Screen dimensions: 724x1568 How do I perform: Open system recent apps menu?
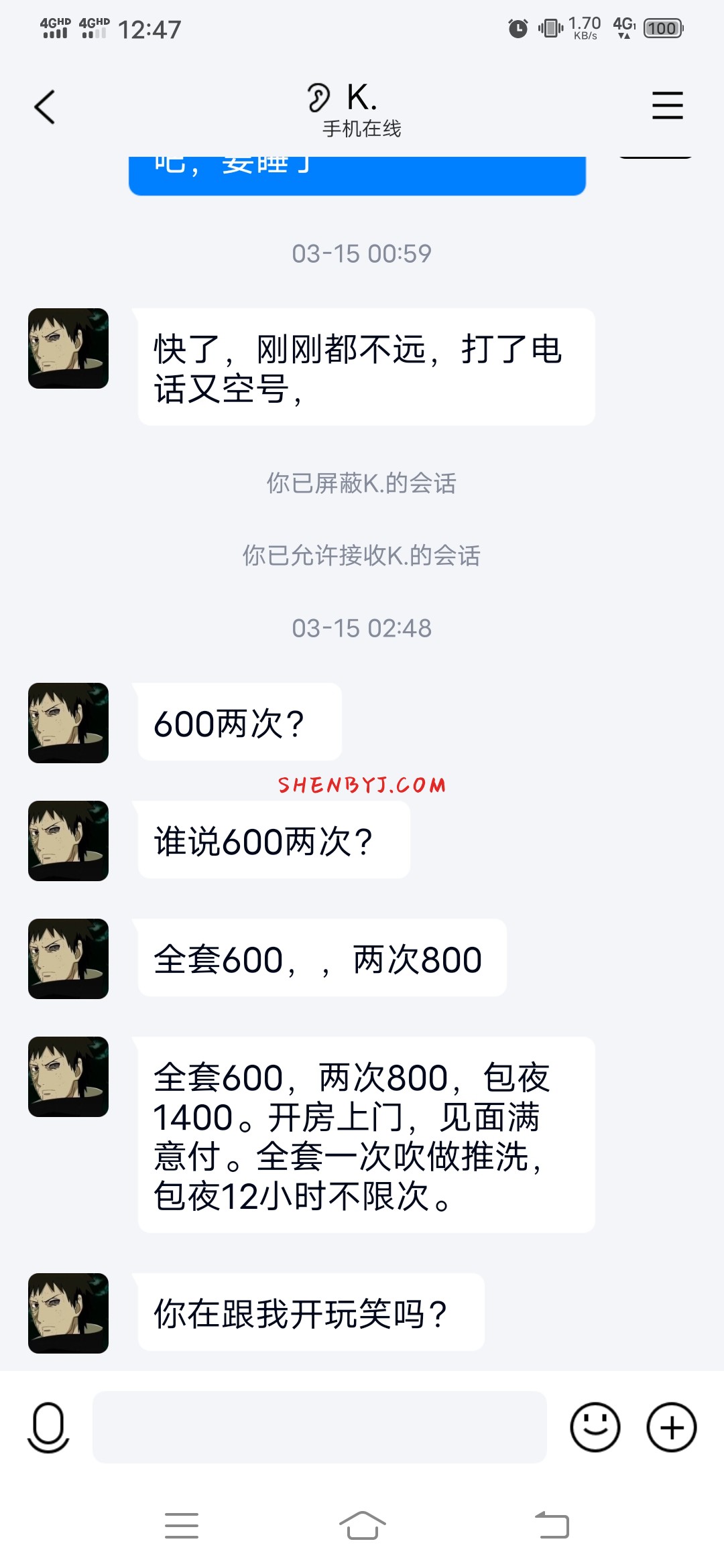pyautogui.click(x=181, y=1526)
